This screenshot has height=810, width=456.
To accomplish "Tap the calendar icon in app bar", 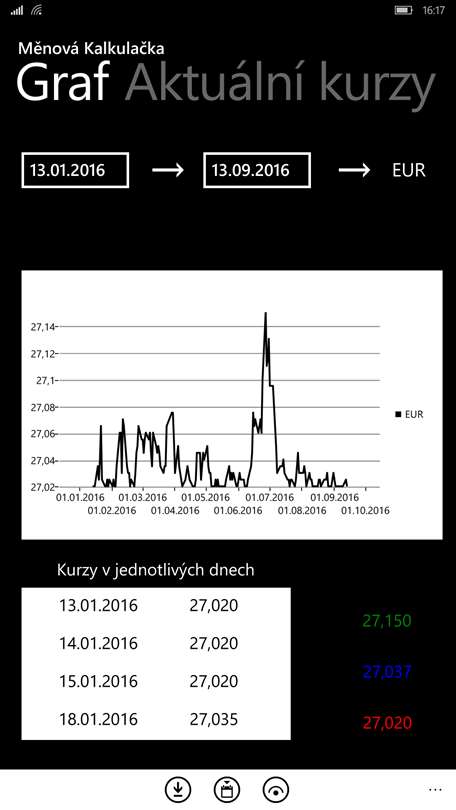I will point(227,789).
